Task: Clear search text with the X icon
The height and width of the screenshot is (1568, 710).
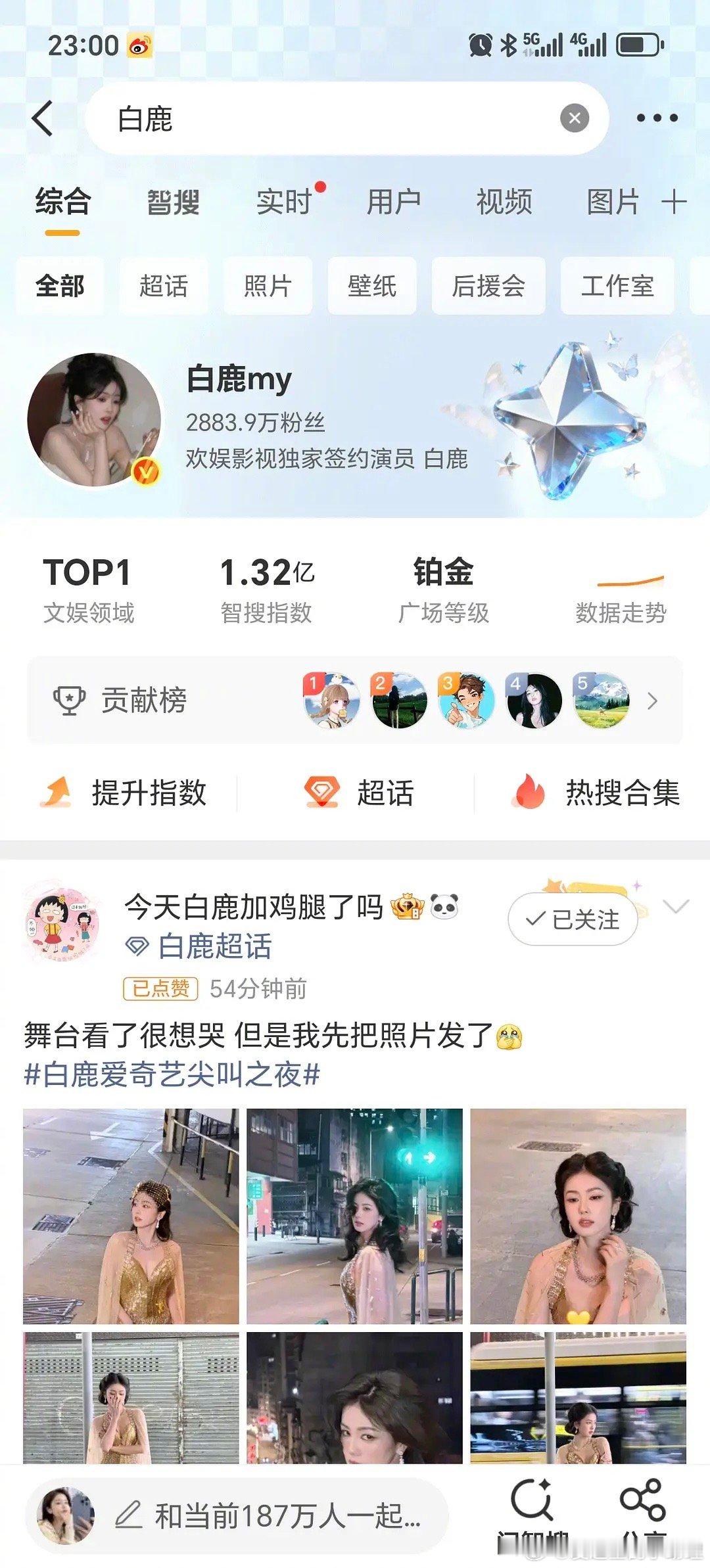Action: point(574,118)
